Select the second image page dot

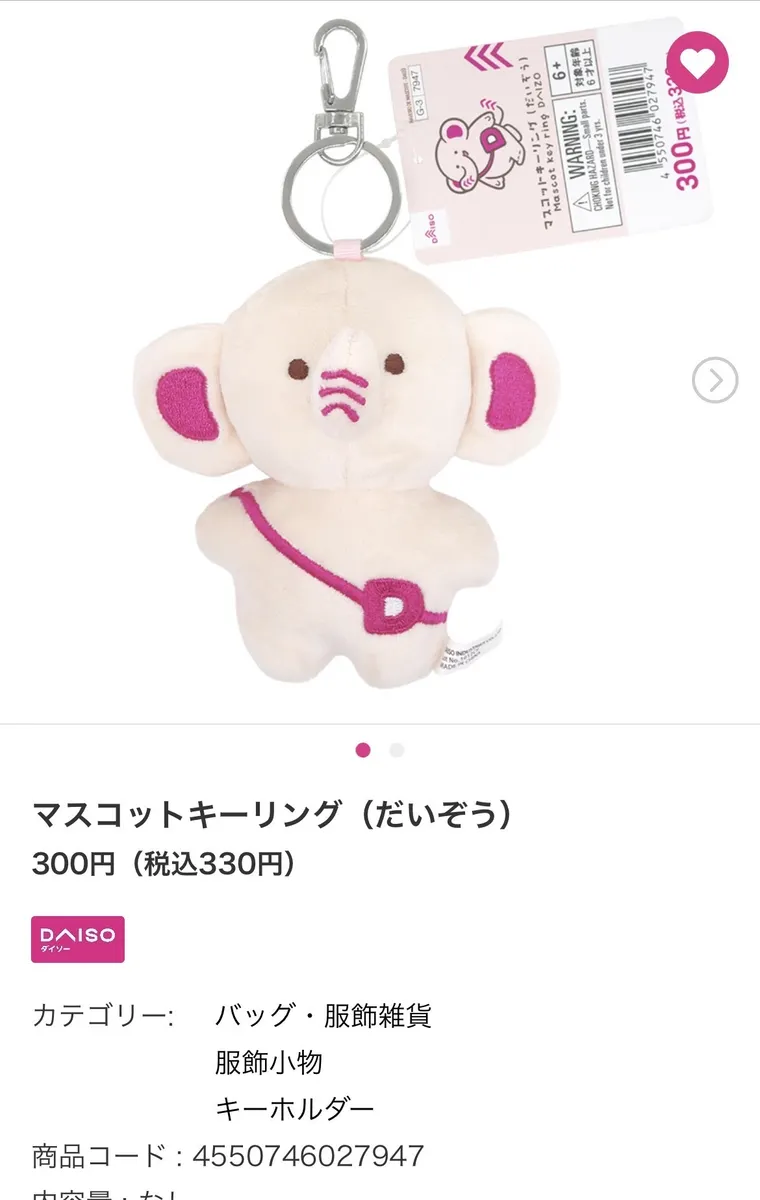tap(397, 750)
